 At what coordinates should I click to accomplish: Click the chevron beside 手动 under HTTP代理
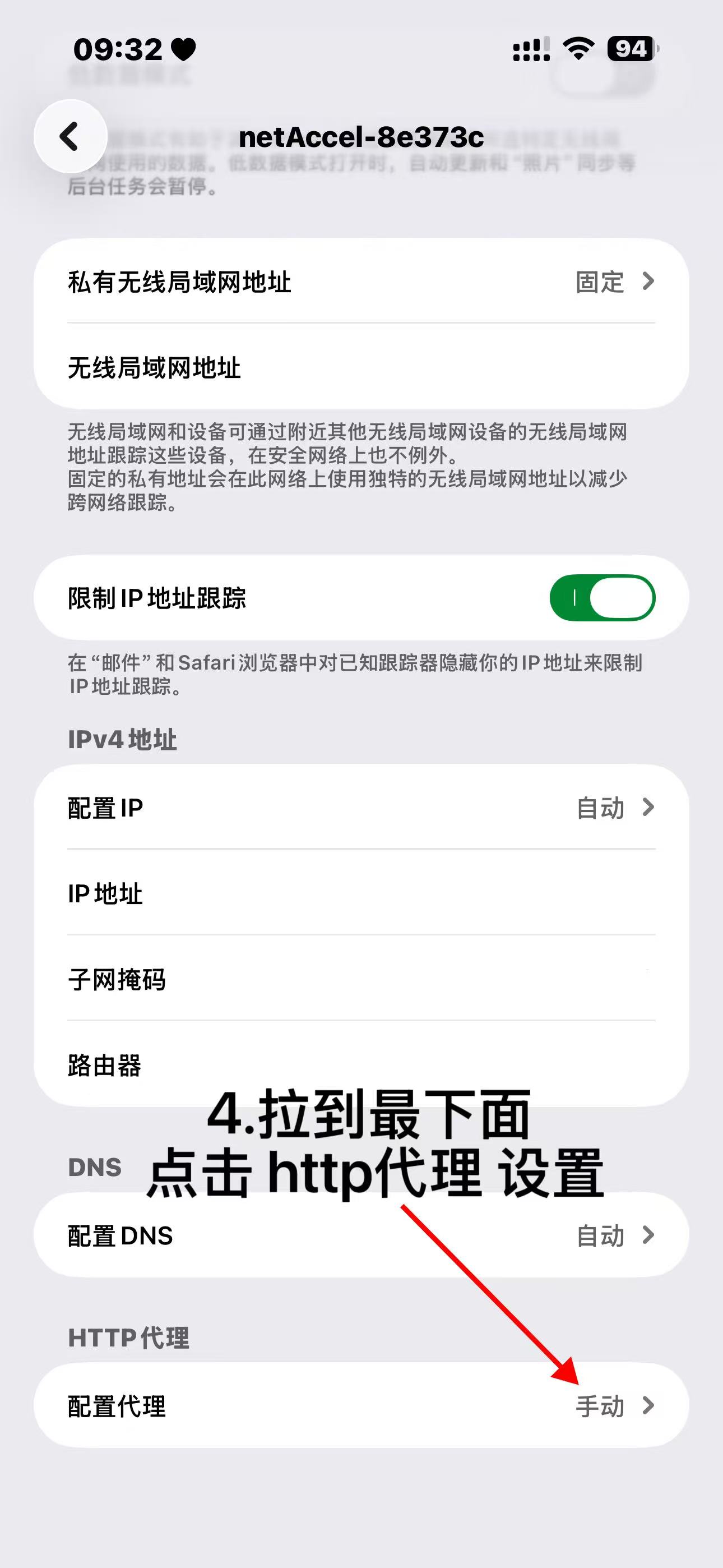650,1405
